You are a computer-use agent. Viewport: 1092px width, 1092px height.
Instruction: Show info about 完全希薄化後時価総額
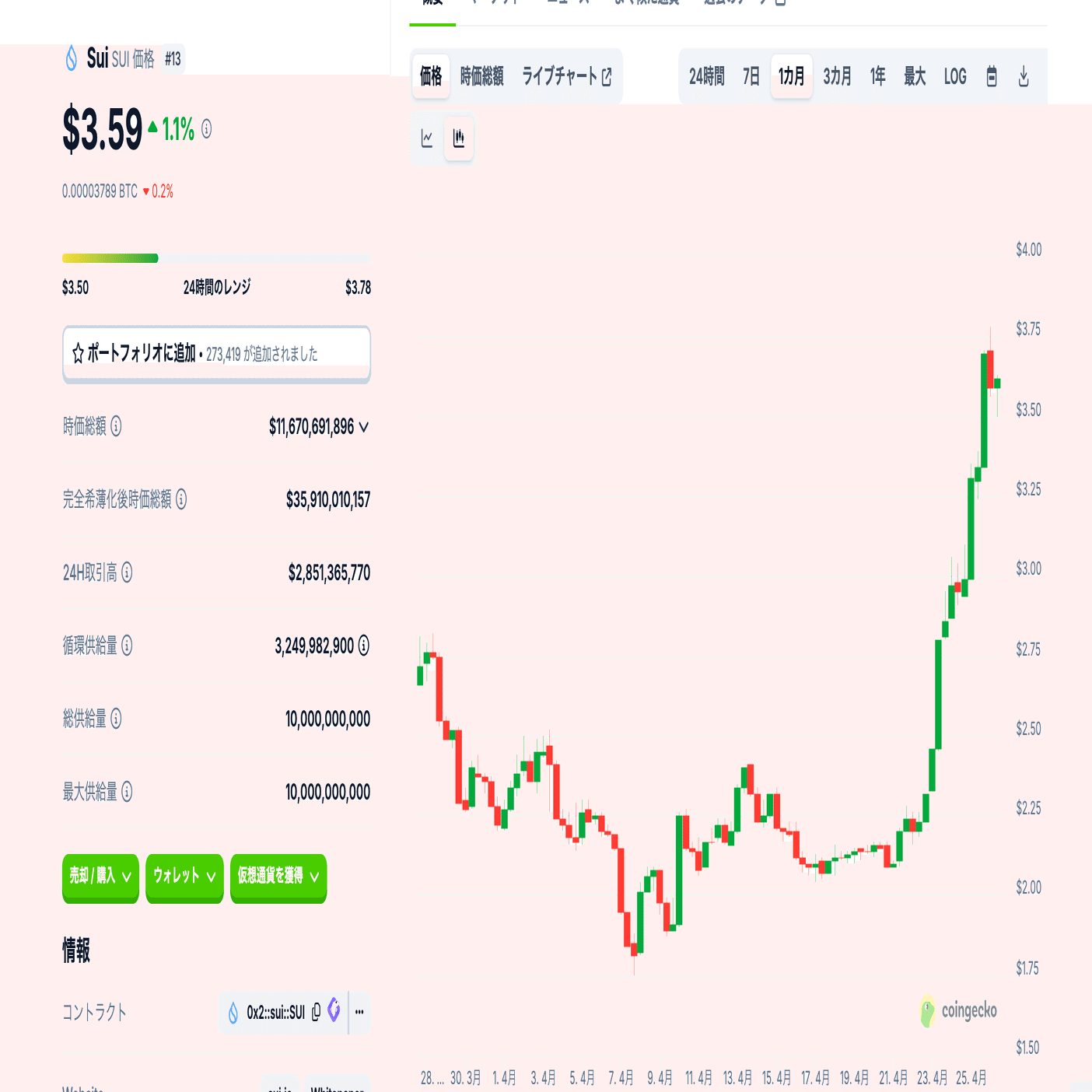181,499
